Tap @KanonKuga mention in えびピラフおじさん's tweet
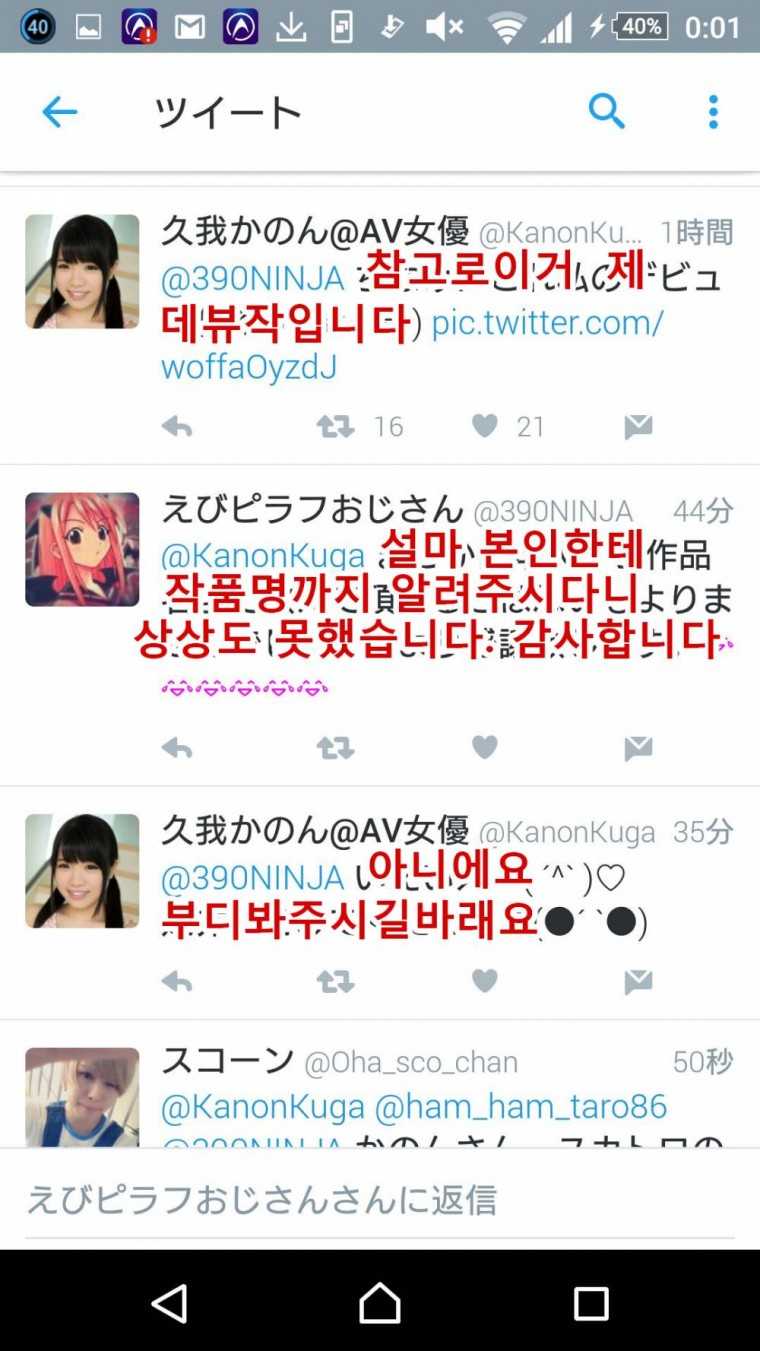 tap(263, 556)
